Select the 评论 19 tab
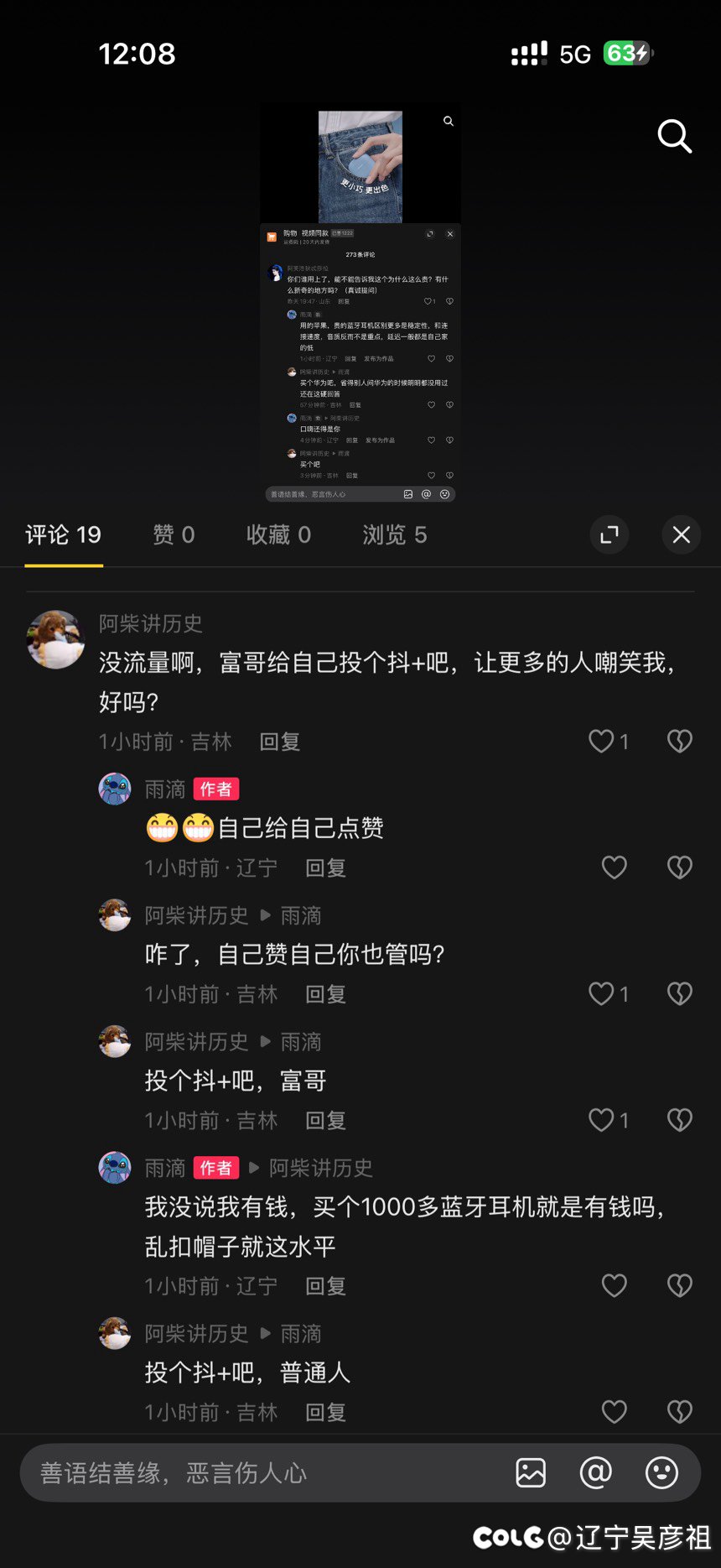Image resolution: width=721 pixels, height=1568 pixels. coord(64,535)
